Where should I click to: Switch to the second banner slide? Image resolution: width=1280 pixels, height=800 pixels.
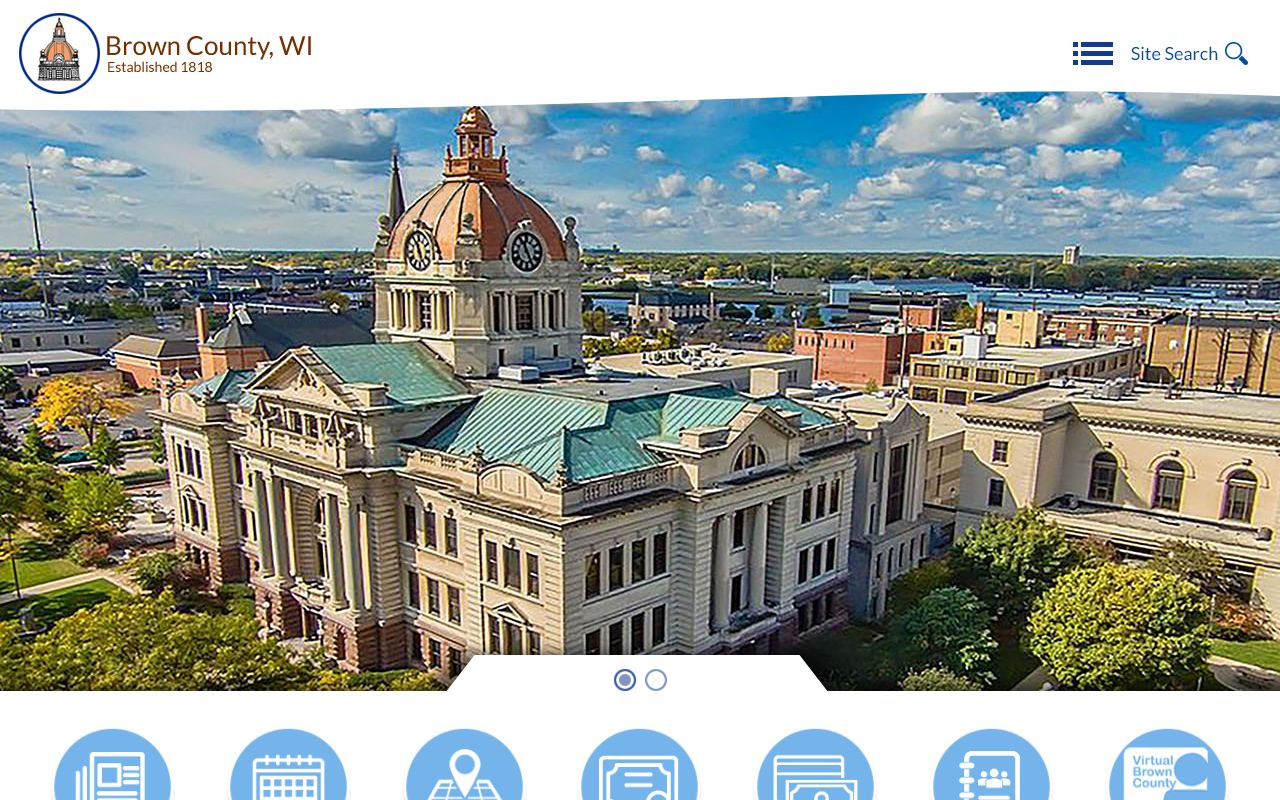click(x=656, y=680)
